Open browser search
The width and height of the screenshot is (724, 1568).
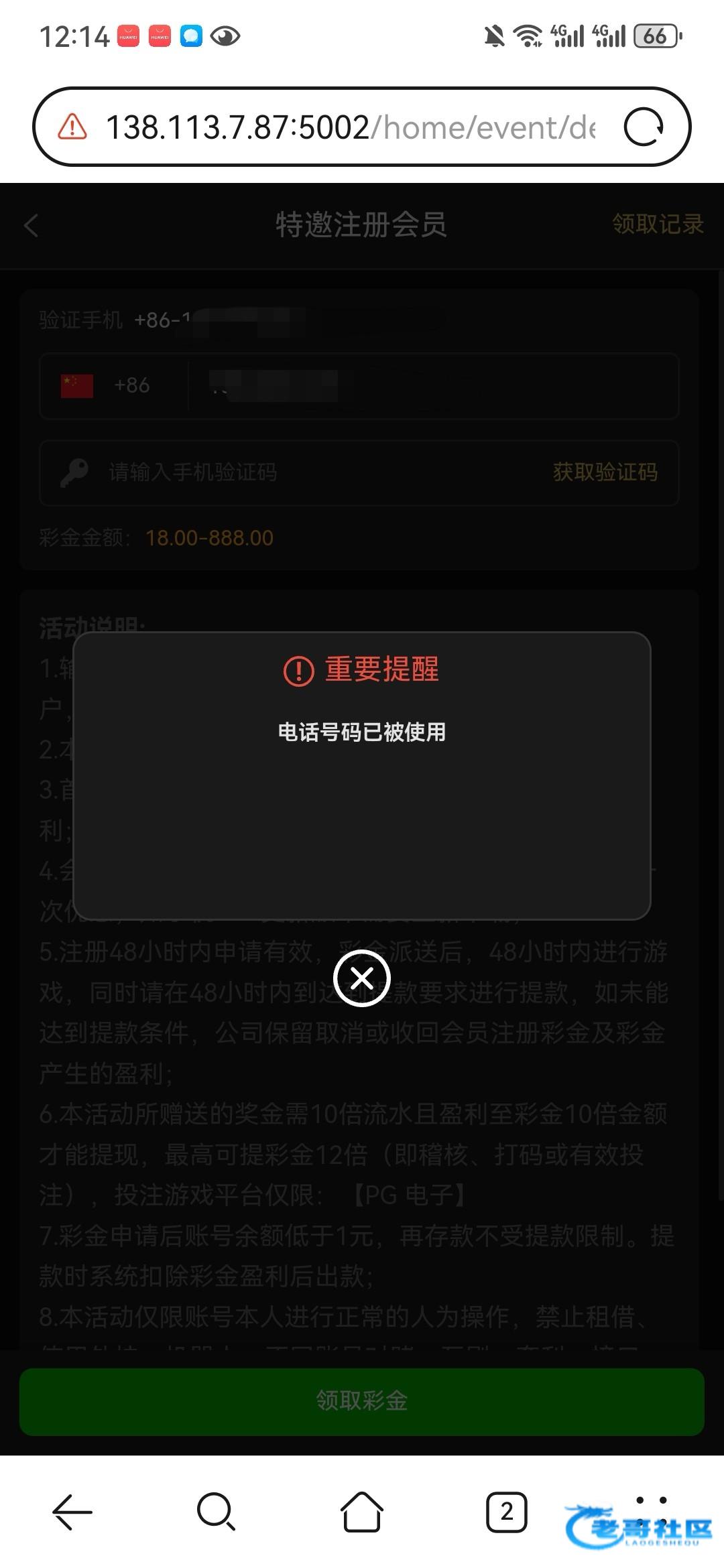pyautogui.click(x=216, y=1512)
